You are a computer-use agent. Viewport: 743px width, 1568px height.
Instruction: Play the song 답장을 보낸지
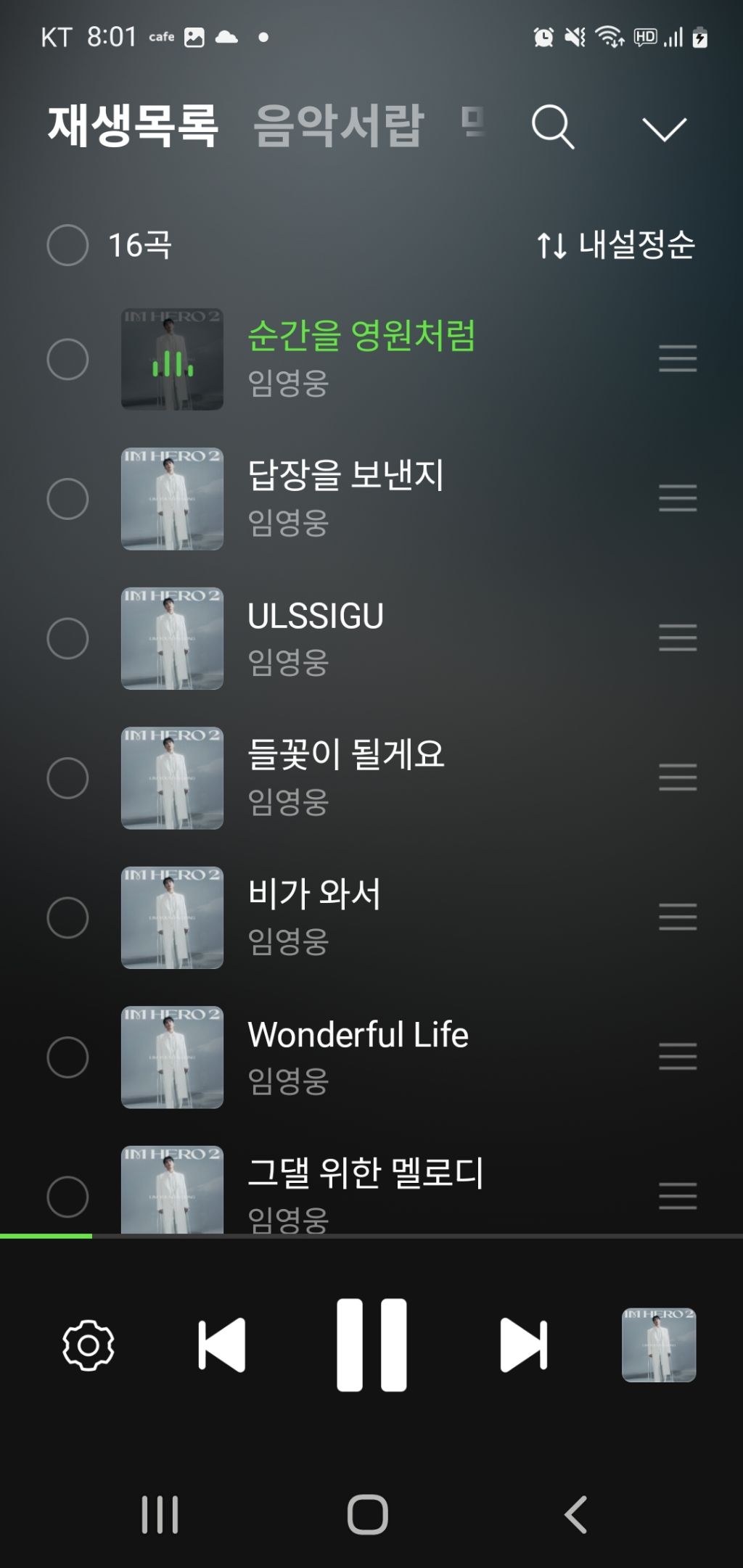click(345, 476)
